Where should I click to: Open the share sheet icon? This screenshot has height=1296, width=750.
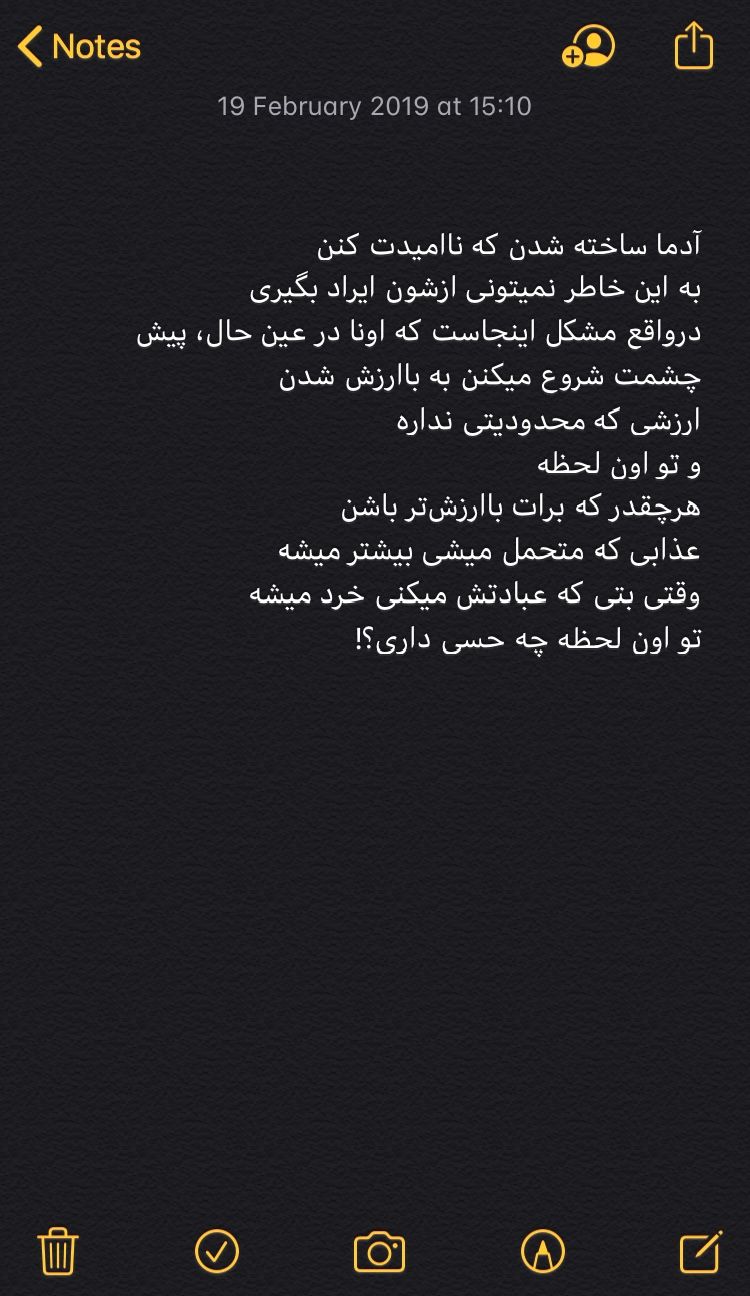pyautogui.click(x=694, y=47)
